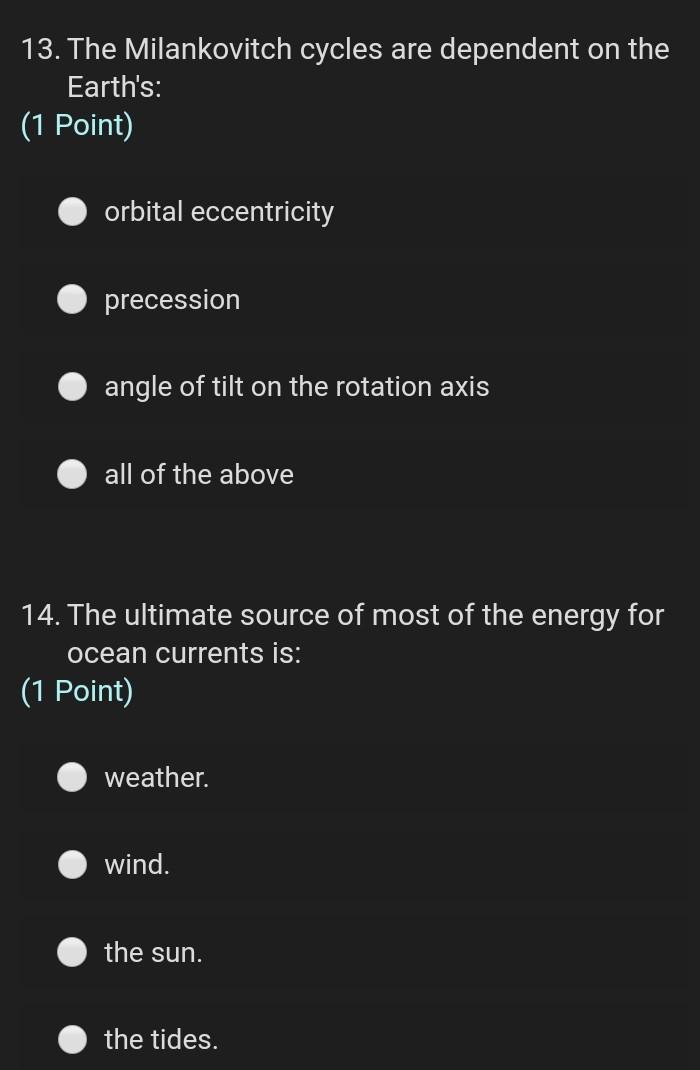The height and width of the screenshot is (1070, 700).
Task: Pick 'the sun.' radio button
Action: click(73, 953)
